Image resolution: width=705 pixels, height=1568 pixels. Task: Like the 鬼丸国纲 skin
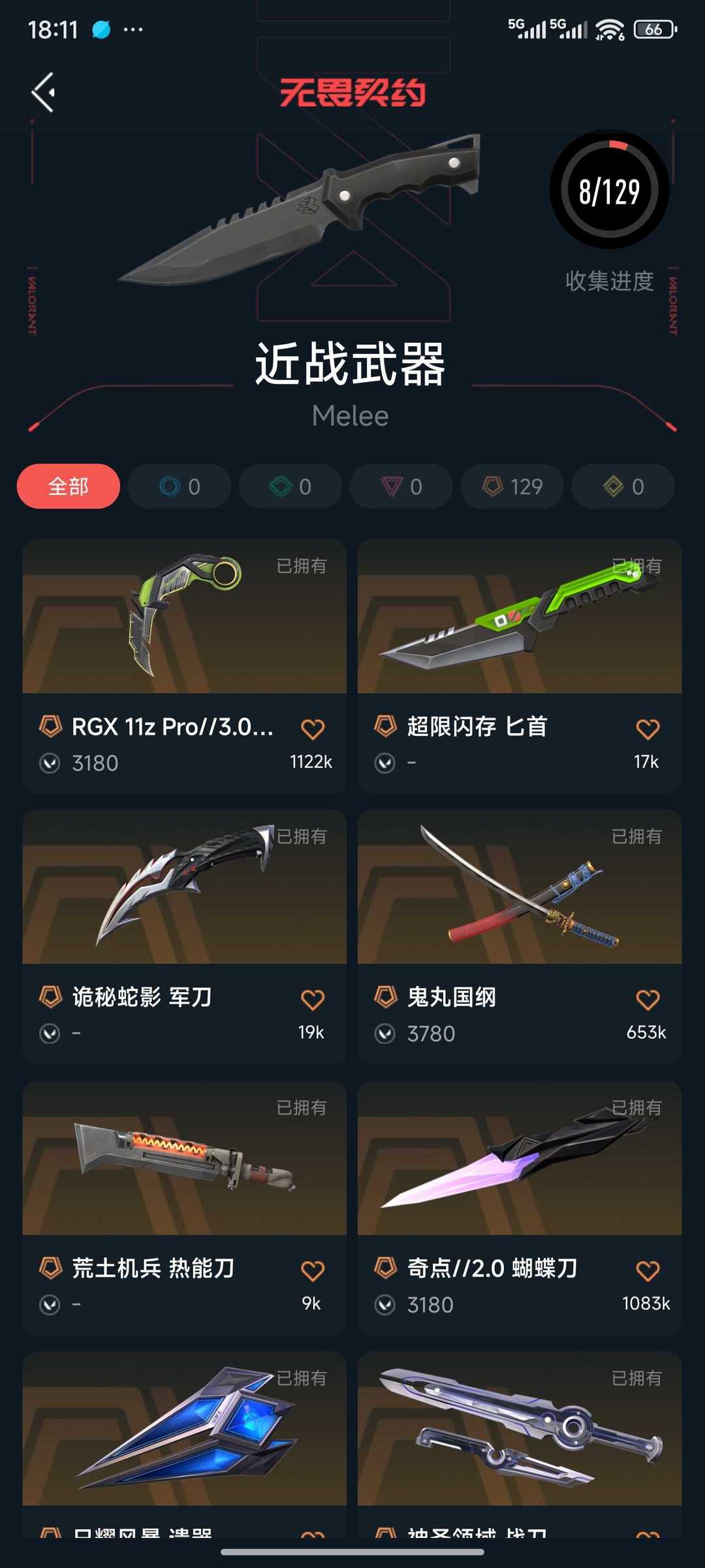(x=648, y=1000)
